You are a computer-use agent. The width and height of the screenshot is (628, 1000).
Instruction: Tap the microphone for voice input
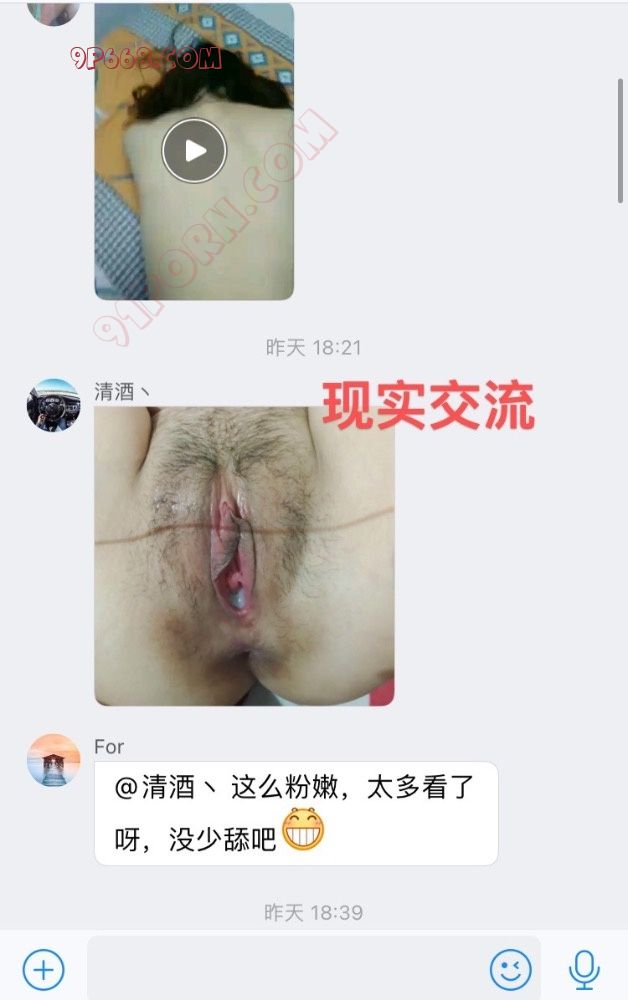(583, 969)
